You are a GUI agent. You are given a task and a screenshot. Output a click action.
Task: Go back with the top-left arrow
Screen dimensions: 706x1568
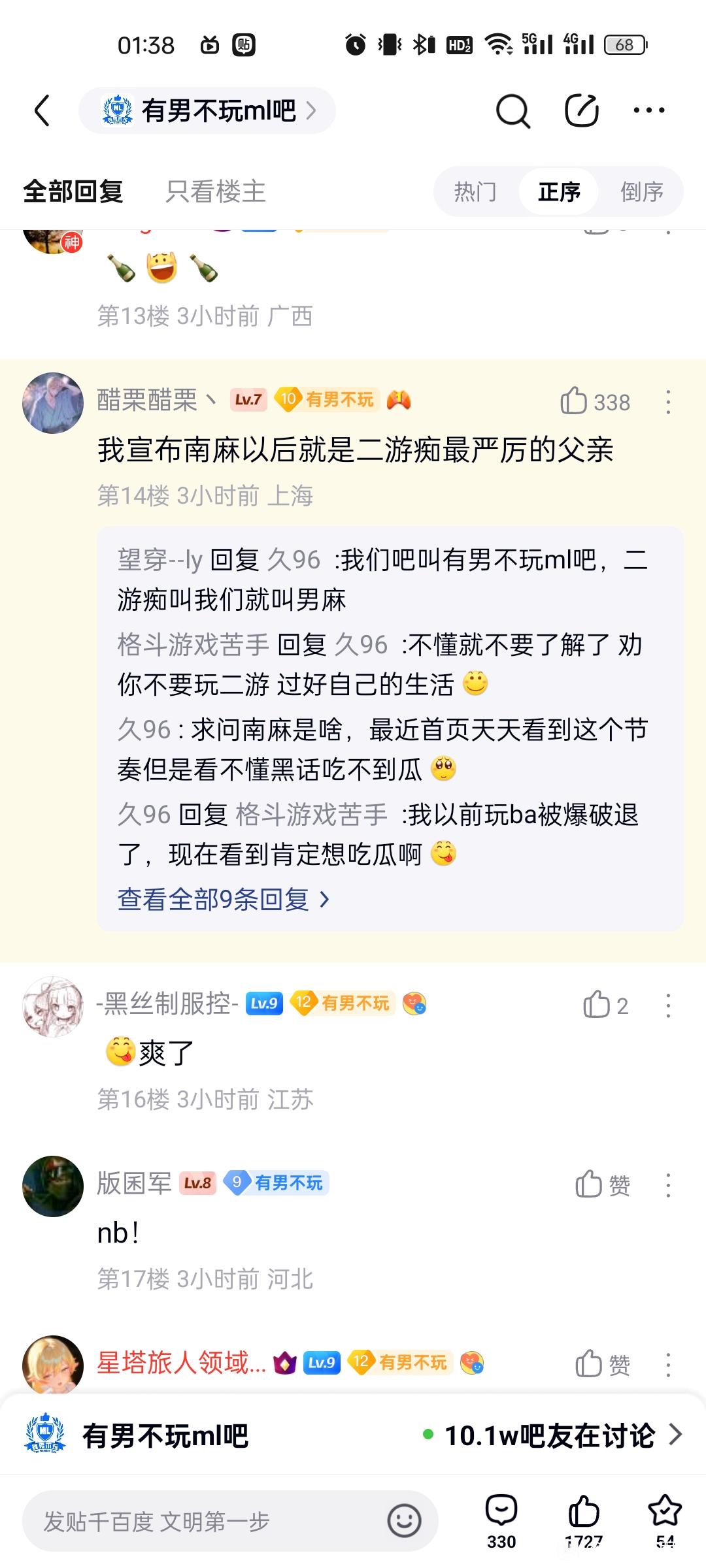pos(42,110)
